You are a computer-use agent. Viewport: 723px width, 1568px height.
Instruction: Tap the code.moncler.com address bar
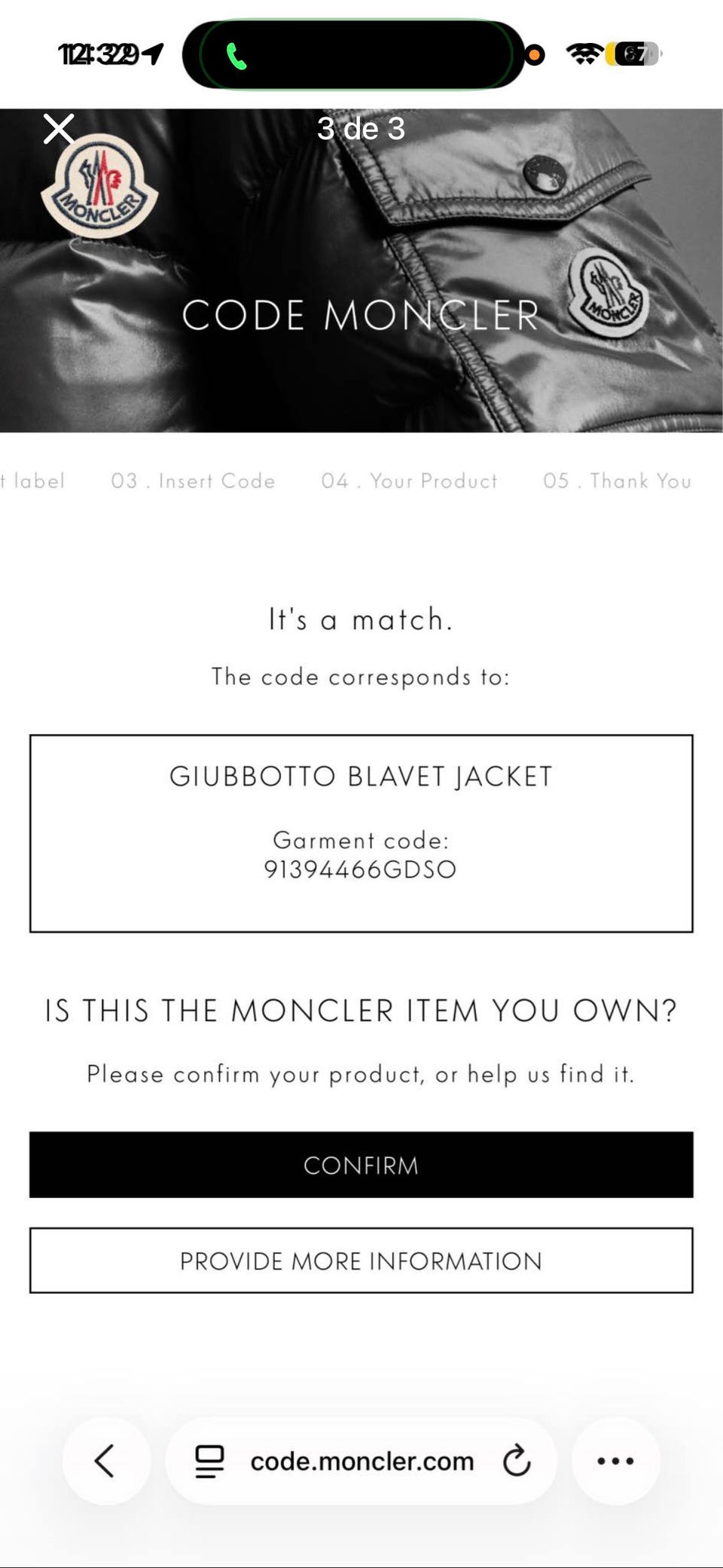click(x=361, y=1460)
